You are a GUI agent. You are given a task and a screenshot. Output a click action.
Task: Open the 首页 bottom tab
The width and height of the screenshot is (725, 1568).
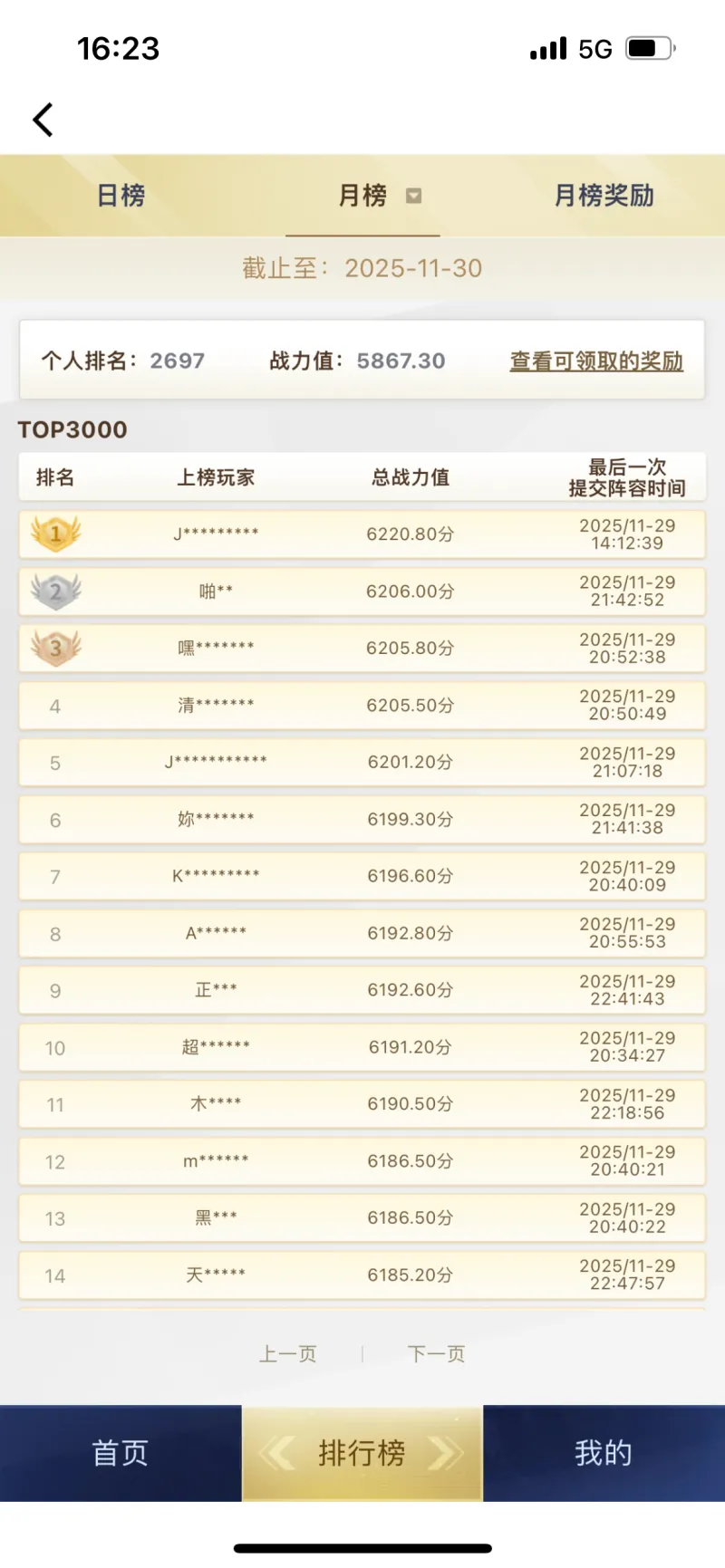(121, 1453)
